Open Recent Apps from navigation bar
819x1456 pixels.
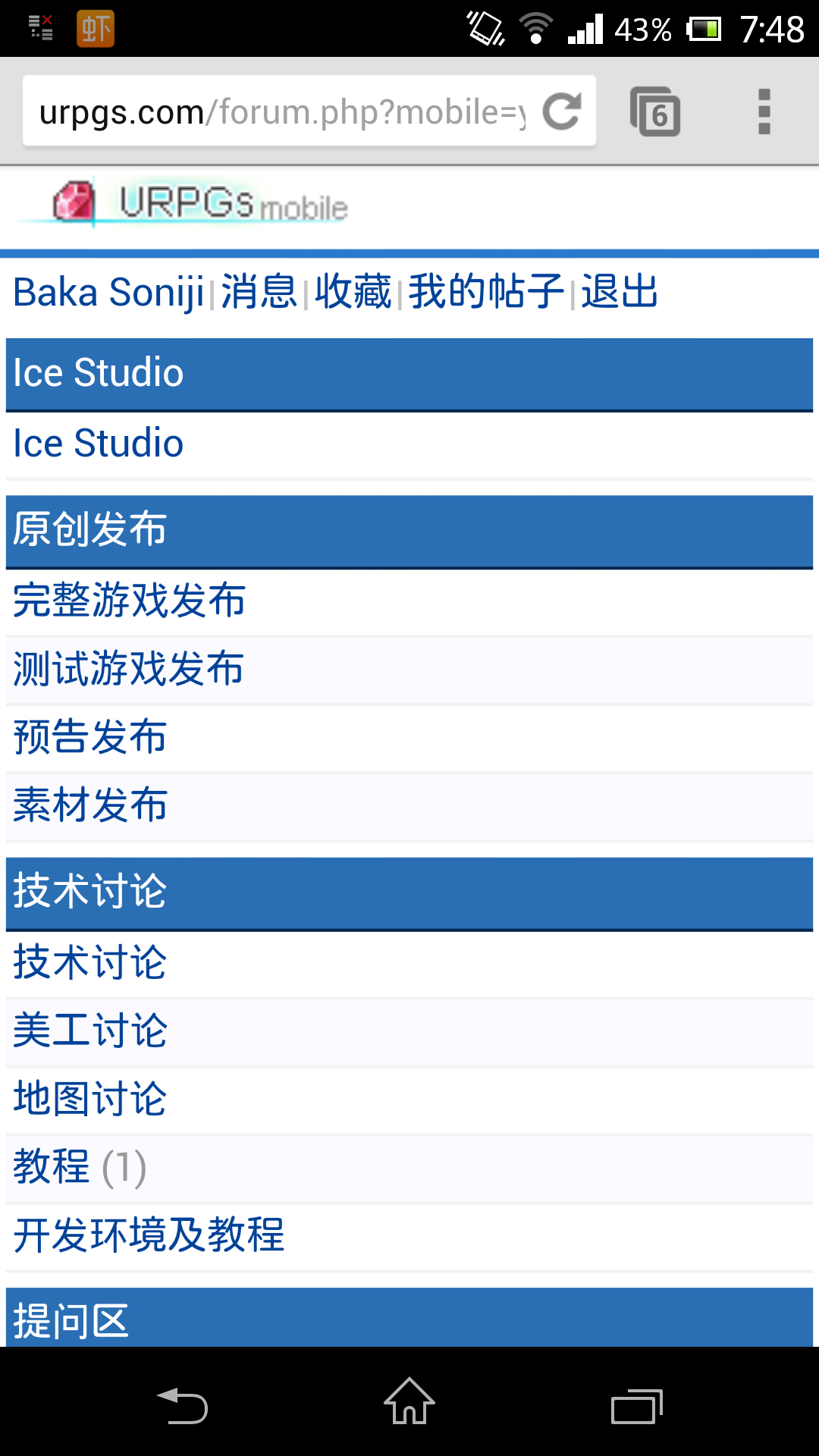click(x=635, y=1403)
